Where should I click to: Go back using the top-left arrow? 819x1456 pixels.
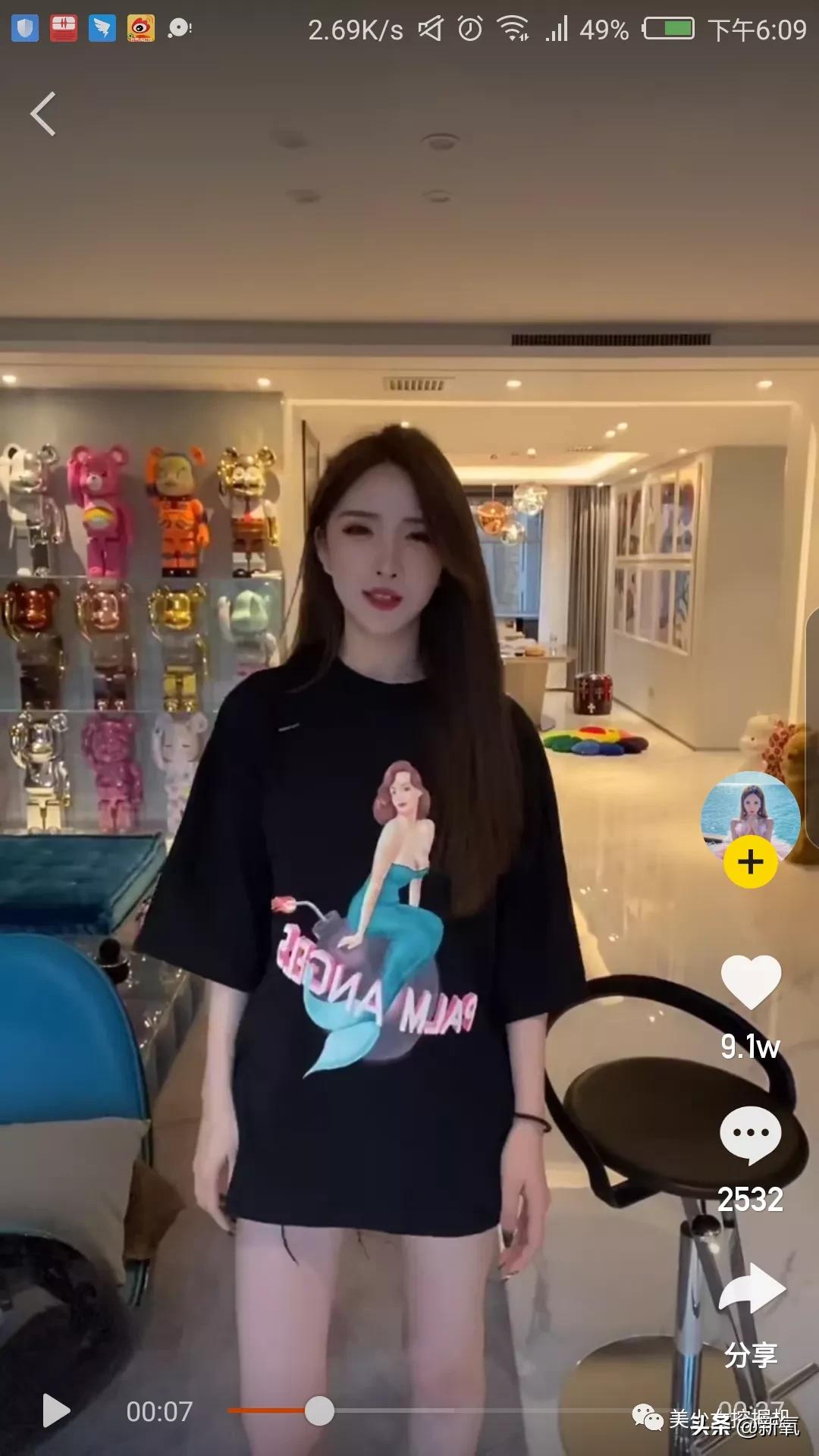(43, 114)
